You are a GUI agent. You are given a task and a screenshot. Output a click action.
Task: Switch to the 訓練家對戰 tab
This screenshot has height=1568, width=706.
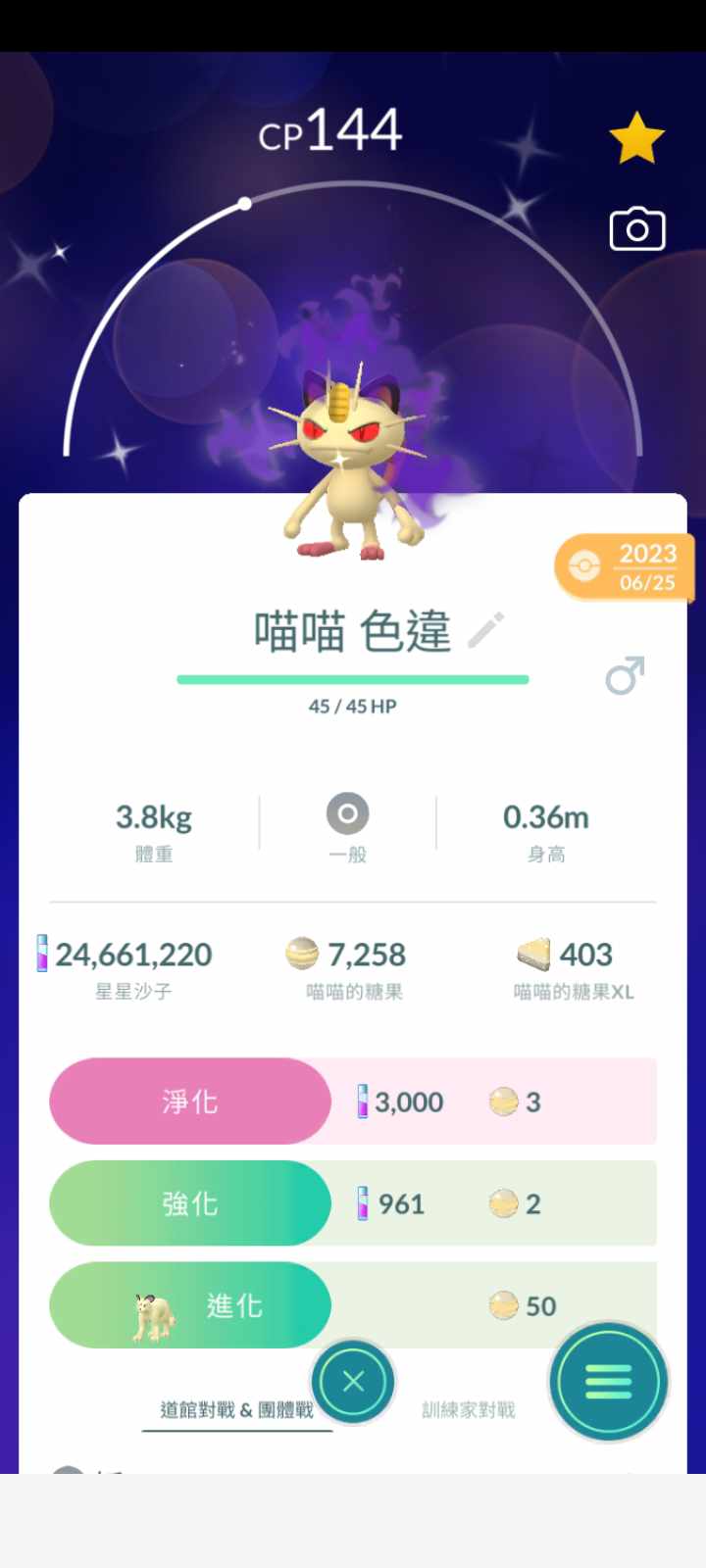click(x=468, y=1410)
